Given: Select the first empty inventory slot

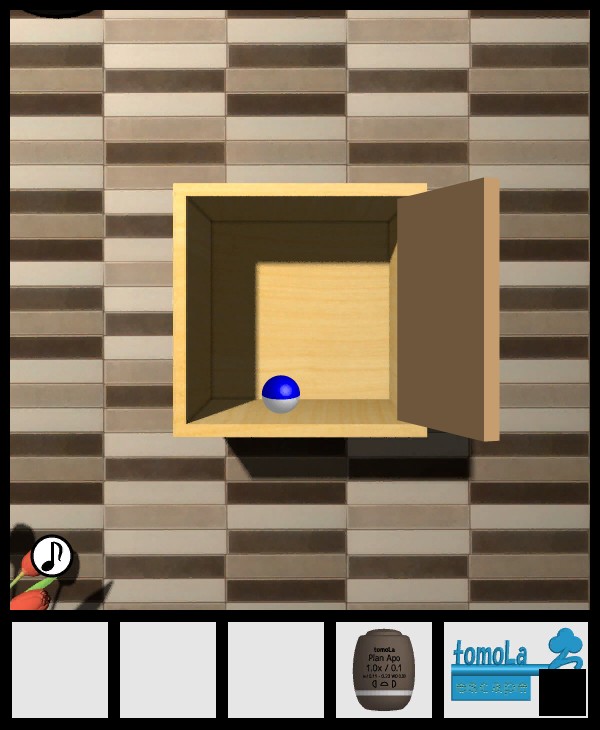Looking at the screenshot, I should (x=60, y=670).
